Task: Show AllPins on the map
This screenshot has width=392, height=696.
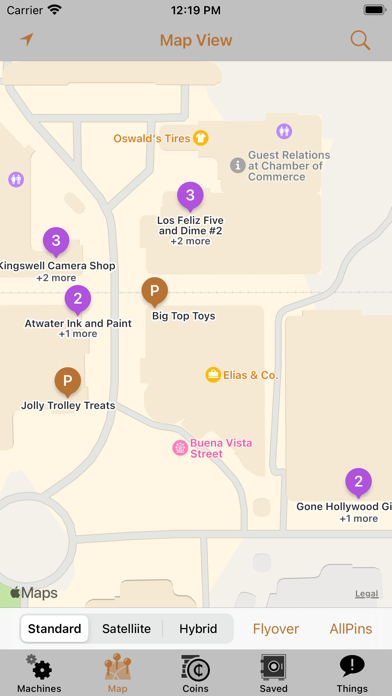Action: (351, 629)
